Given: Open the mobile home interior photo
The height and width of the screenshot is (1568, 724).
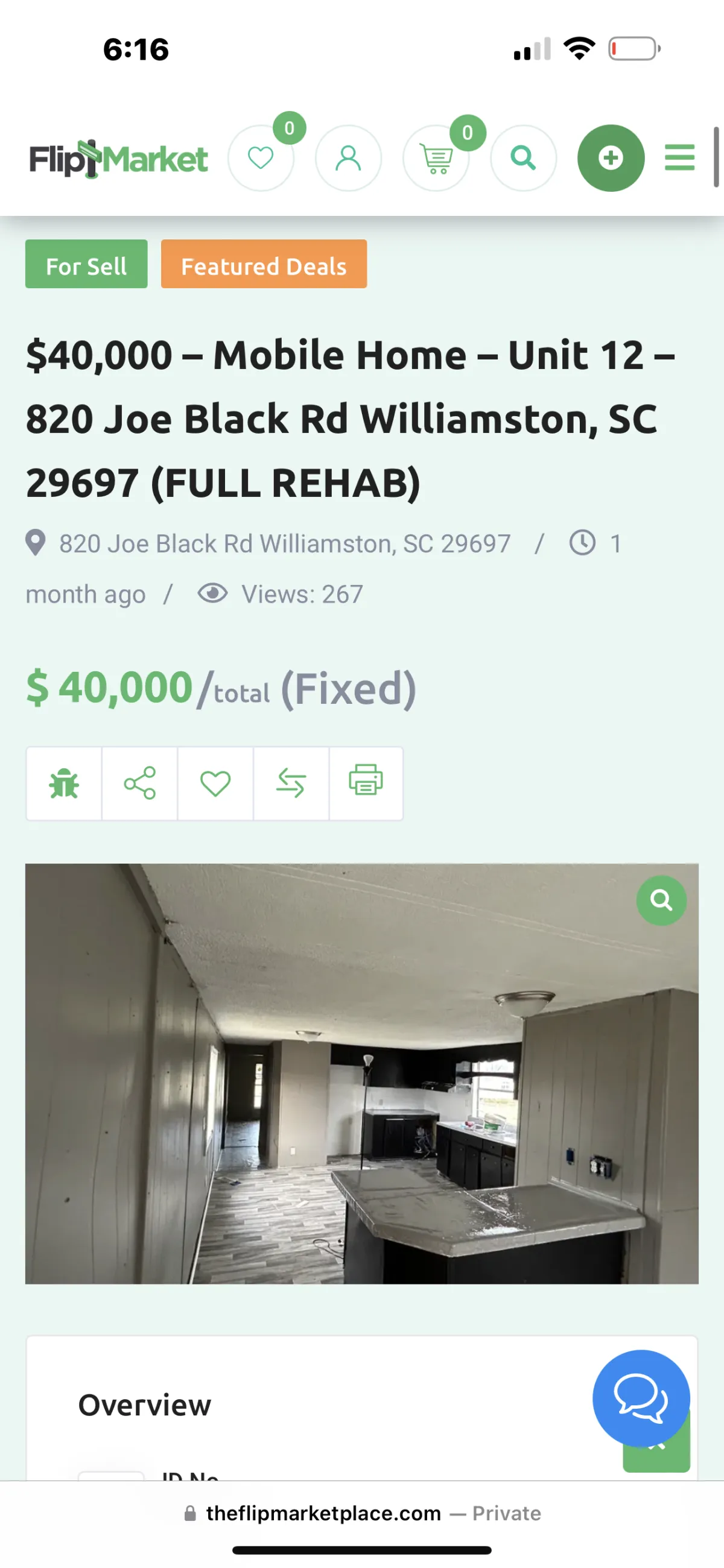Looking at the screenshot, I should (361, 1073).
